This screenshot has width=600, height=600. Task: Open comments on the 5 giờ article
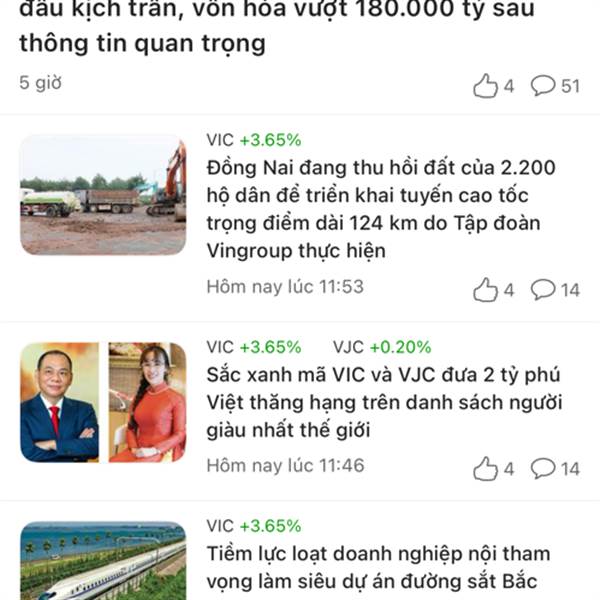(555, 85)
